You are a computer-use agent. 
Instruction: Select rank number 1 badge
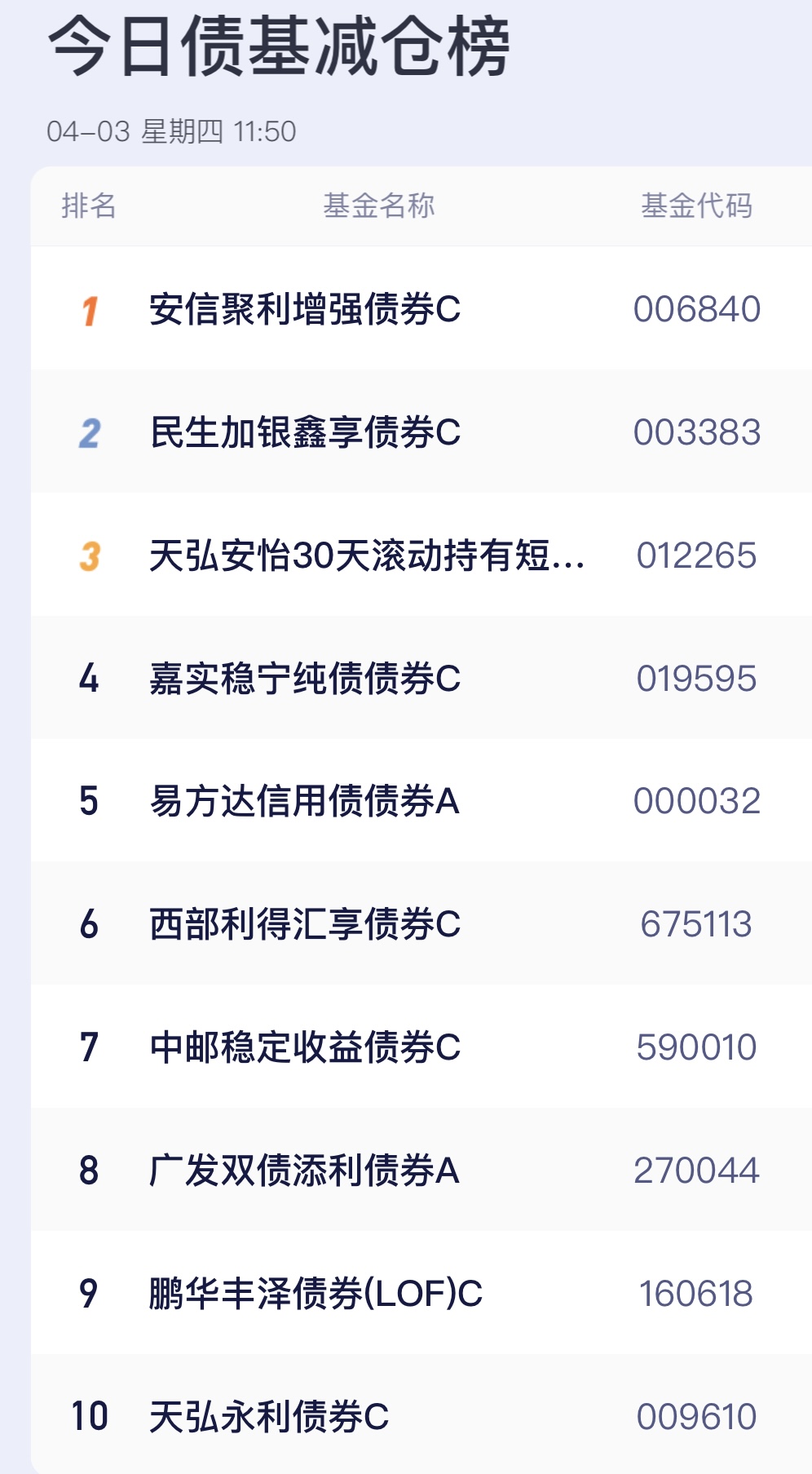91,311
